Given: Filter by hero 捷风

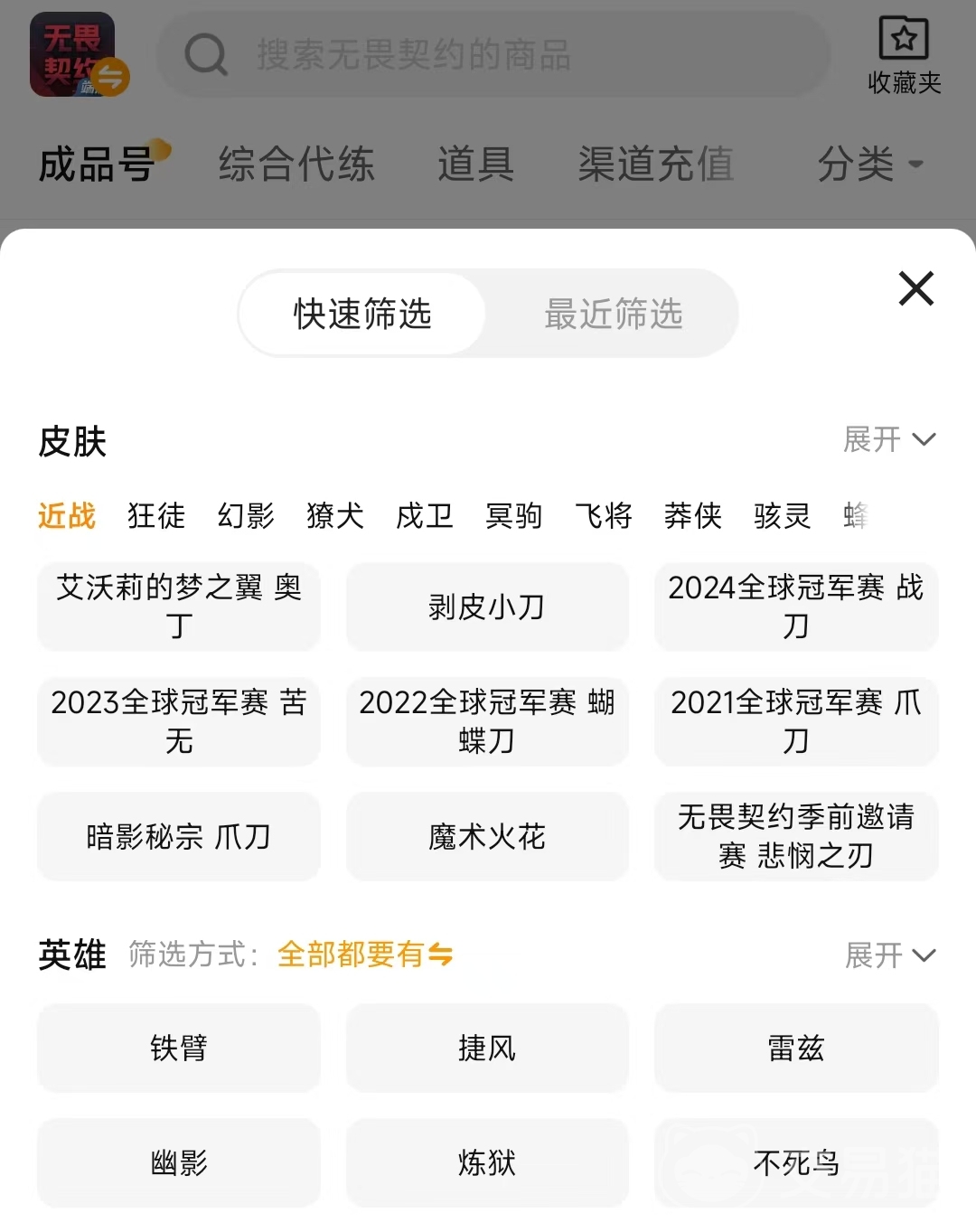Looking at the screenshot, I should pos(487,1049).
